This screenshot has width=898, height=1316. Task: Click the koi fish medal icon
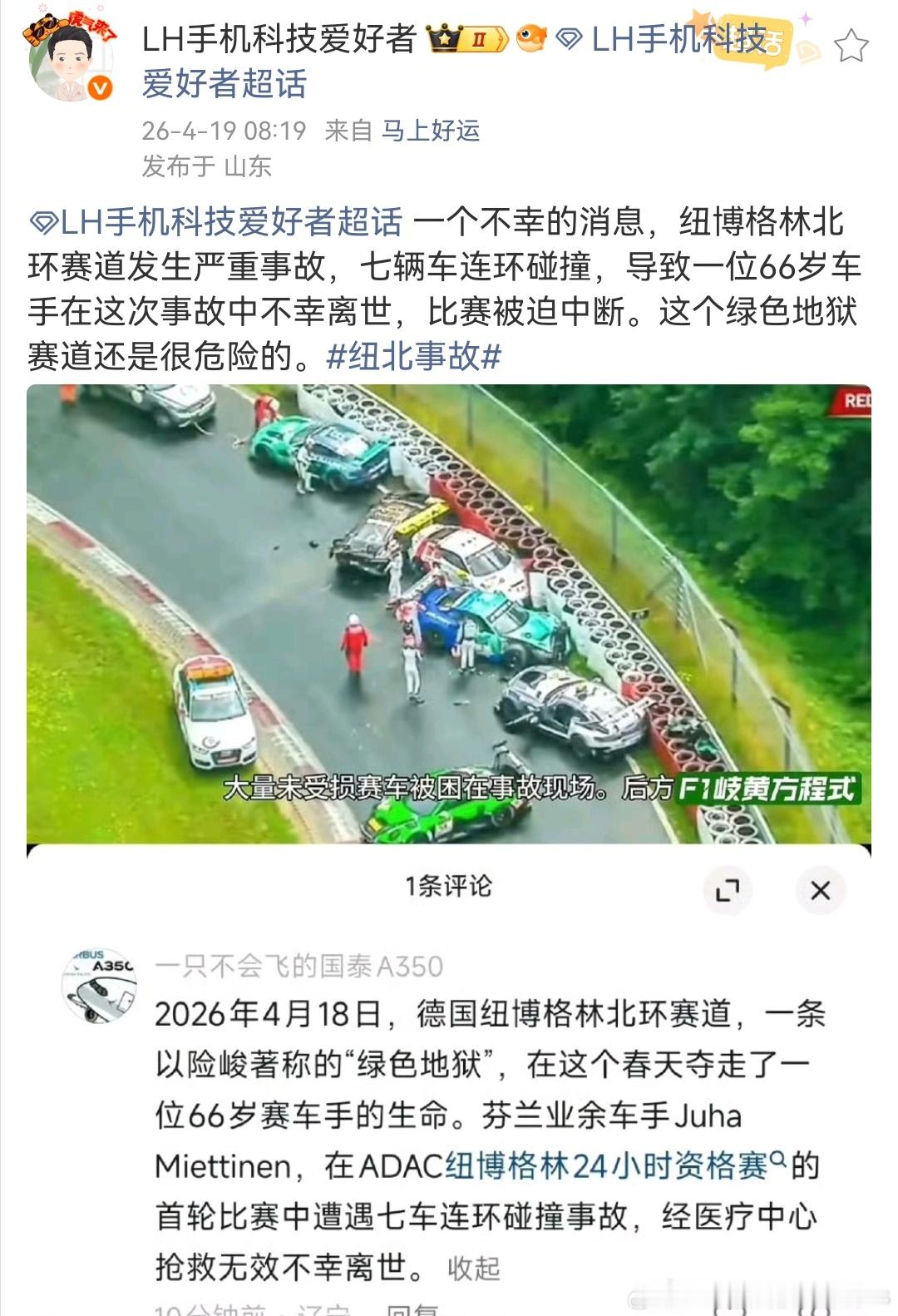[532, 40]
